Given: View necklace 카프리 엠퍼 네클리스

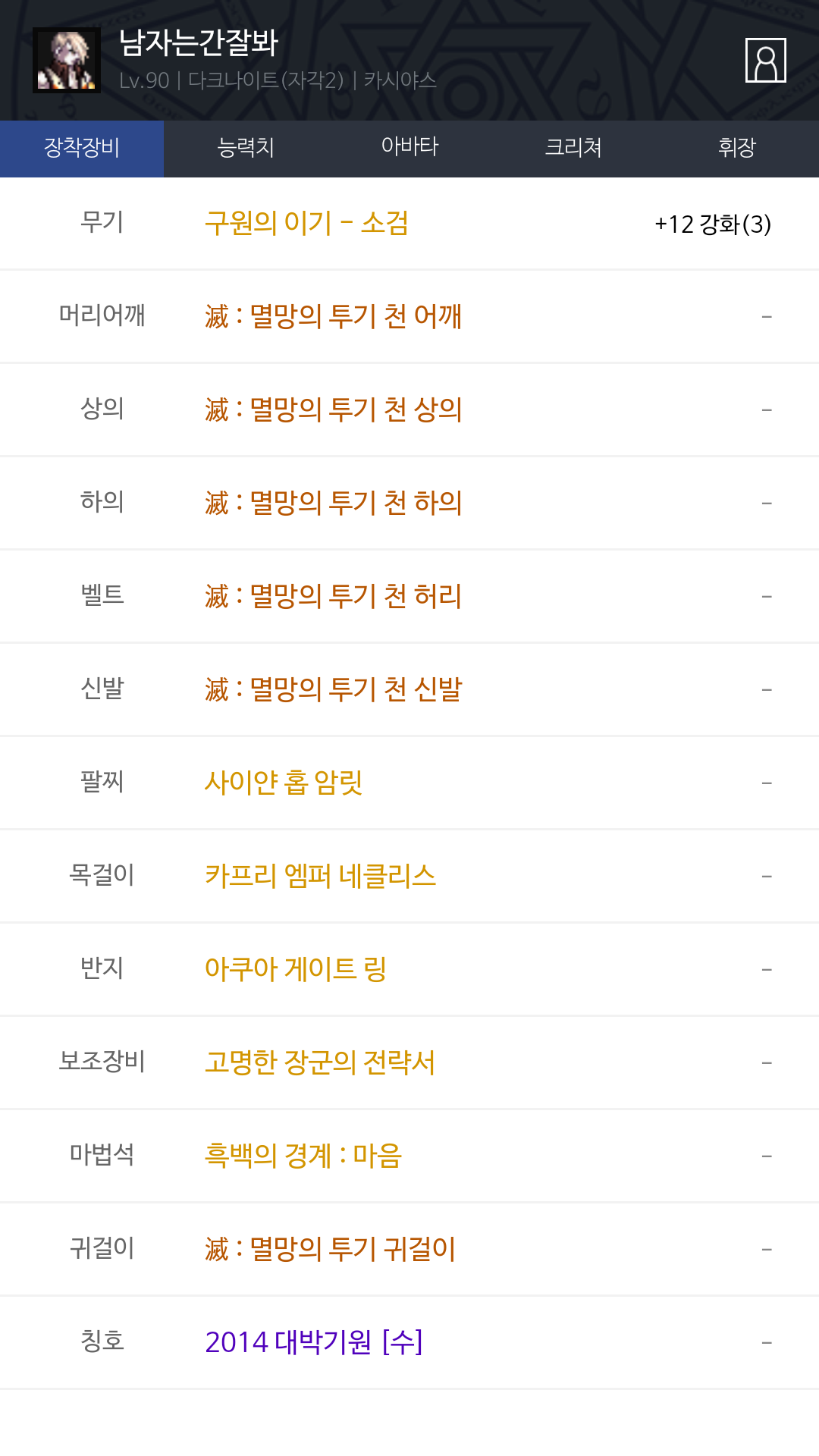Looking at the screenshot, I should (320, 876).
